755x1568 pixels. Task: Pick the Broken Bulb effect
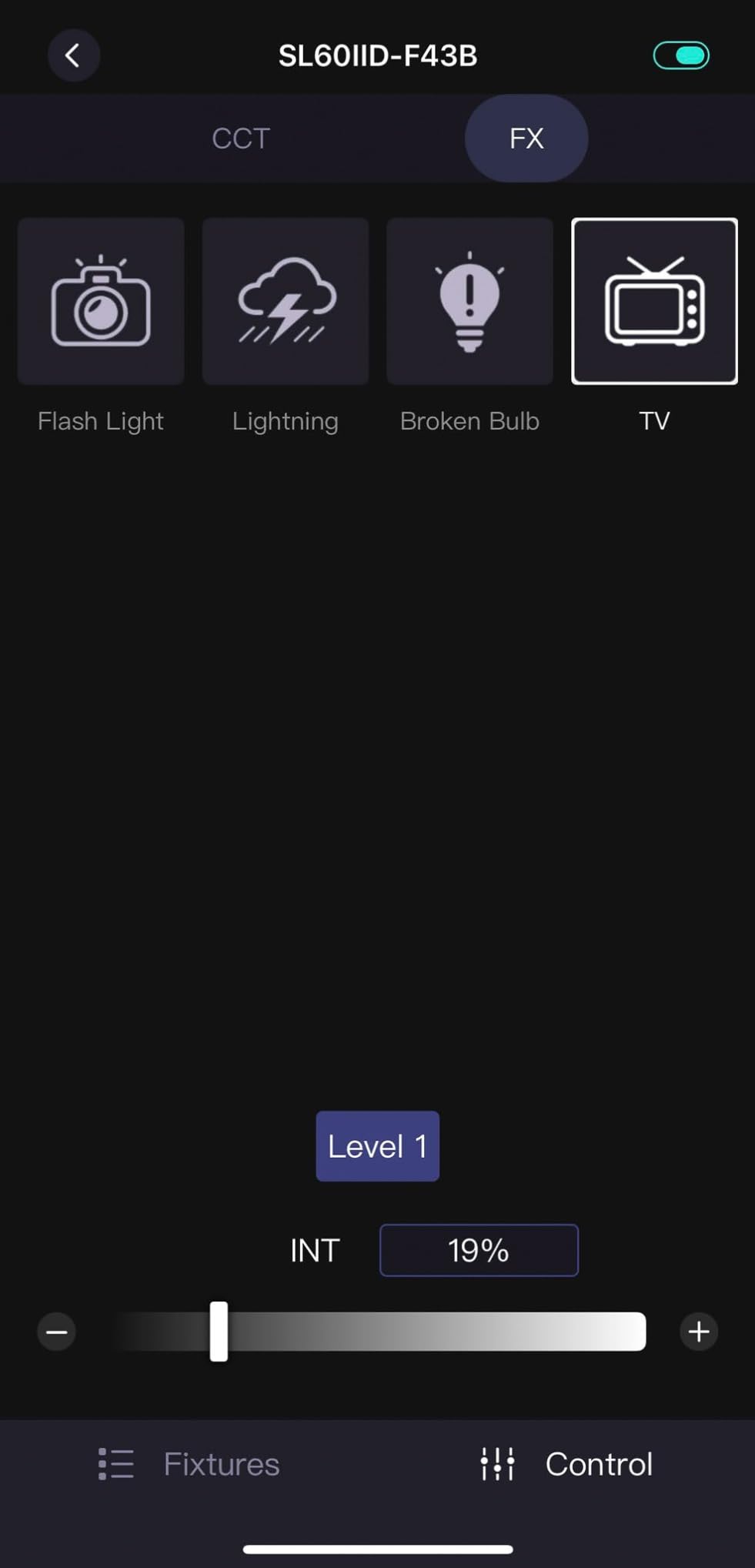(469, 301)
